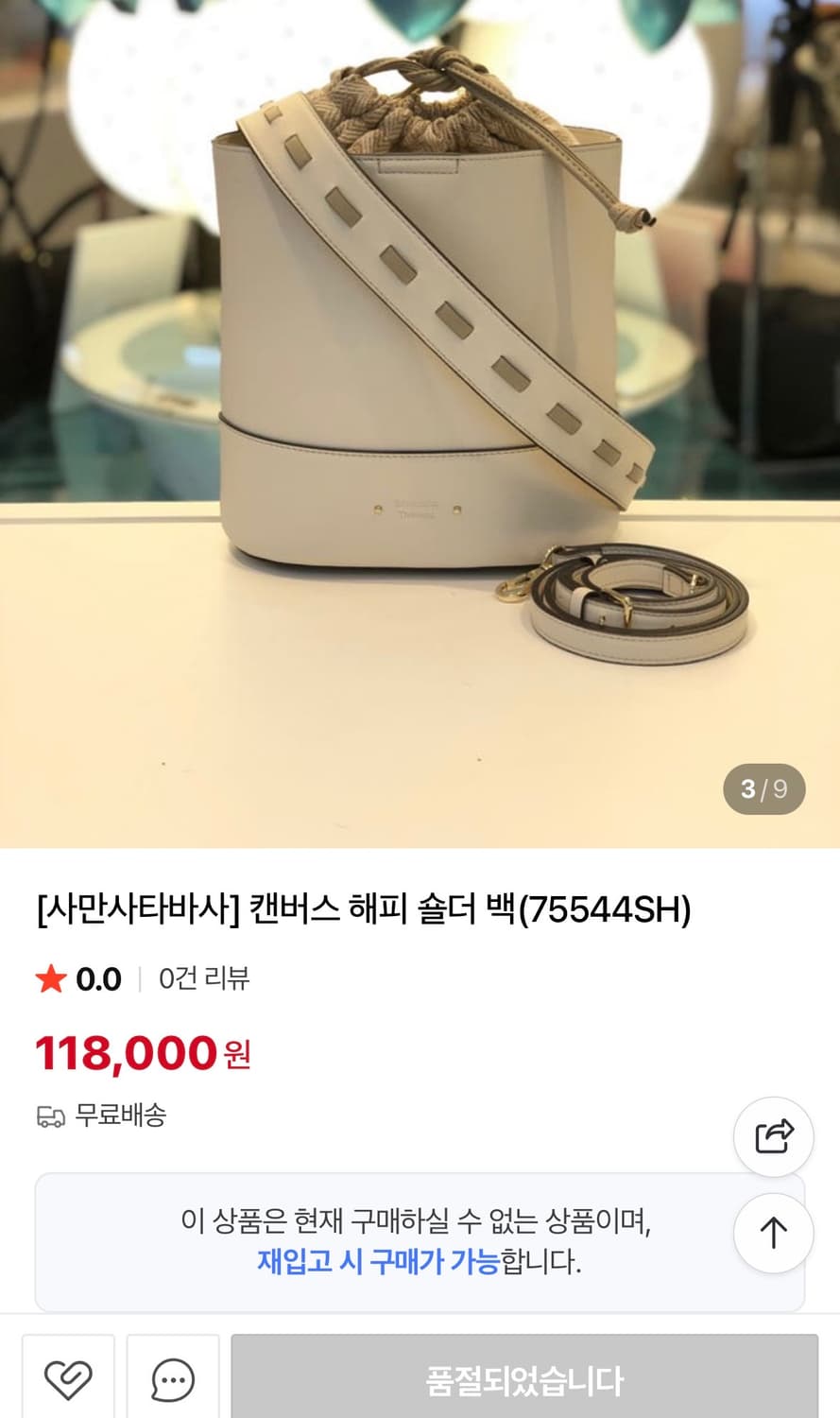Open product inquiry via chat bubble icon
This screenshot has width=840, height=1418.
[172, 1378]
